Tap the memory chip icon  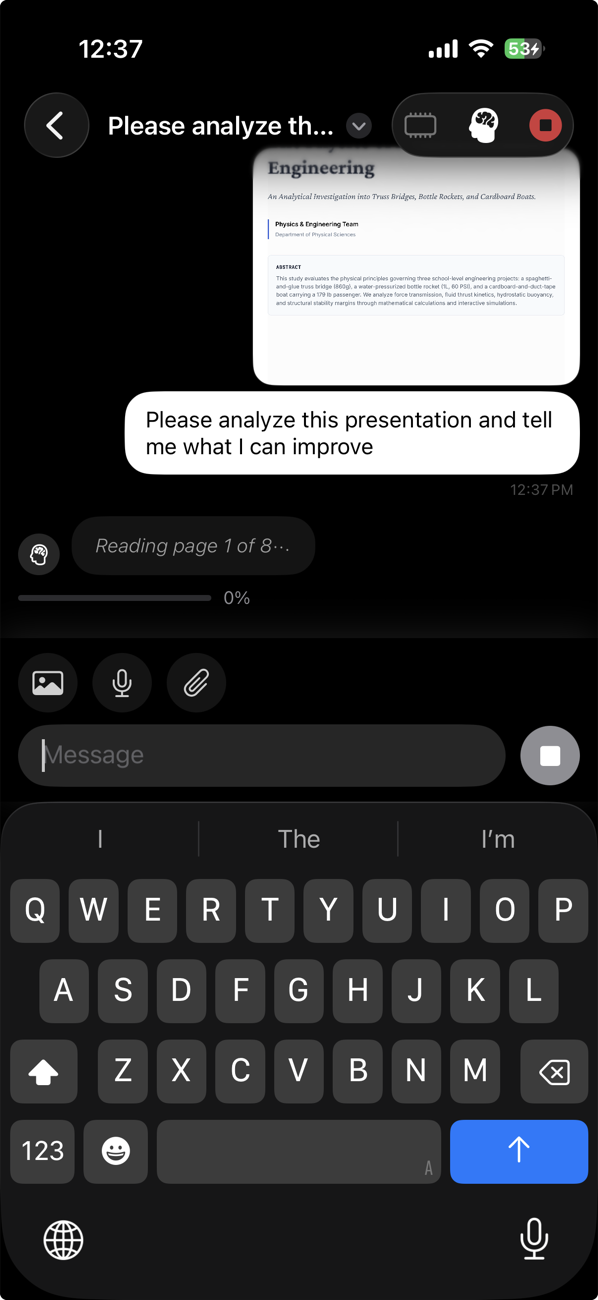point(420,126)
